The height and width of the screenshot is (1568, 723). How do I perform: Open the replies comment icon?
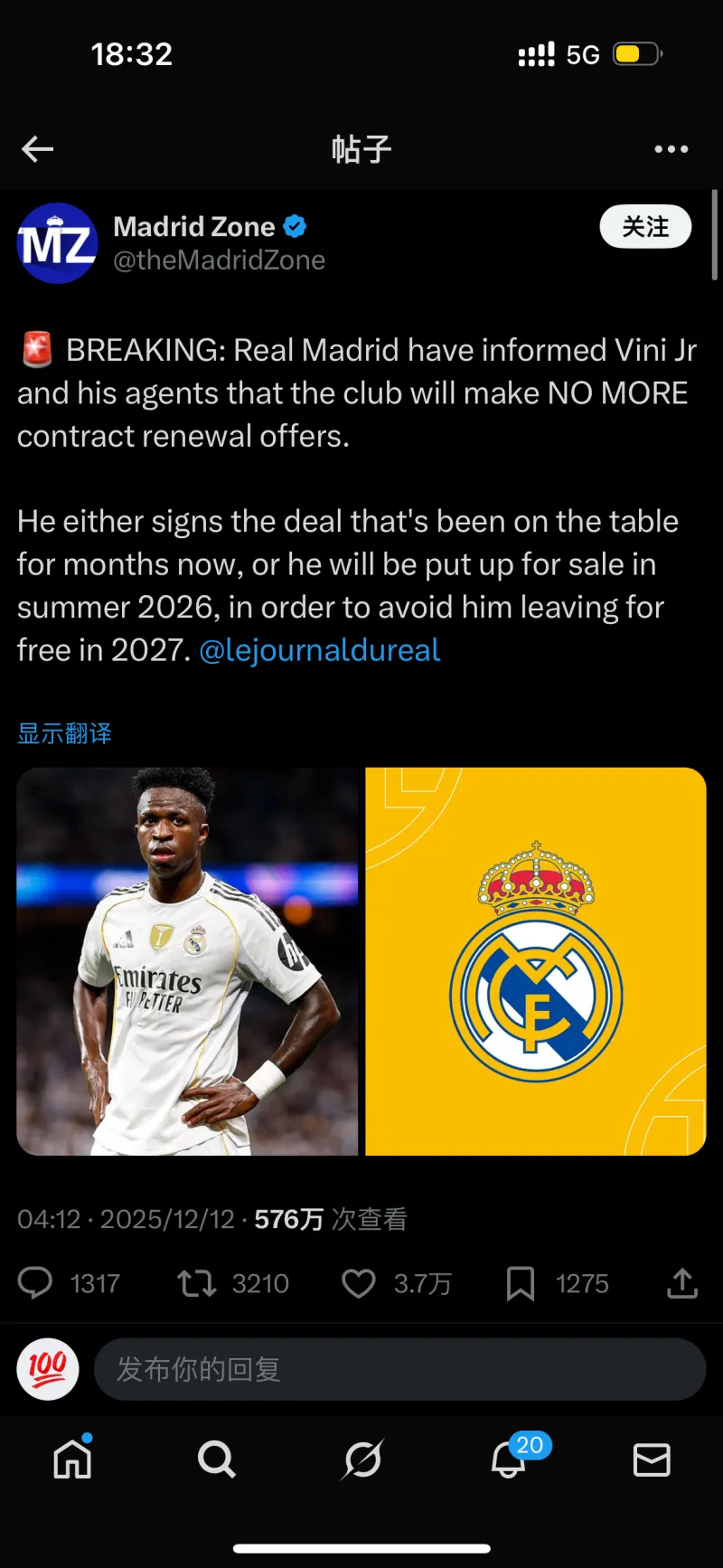point(36,1283)
